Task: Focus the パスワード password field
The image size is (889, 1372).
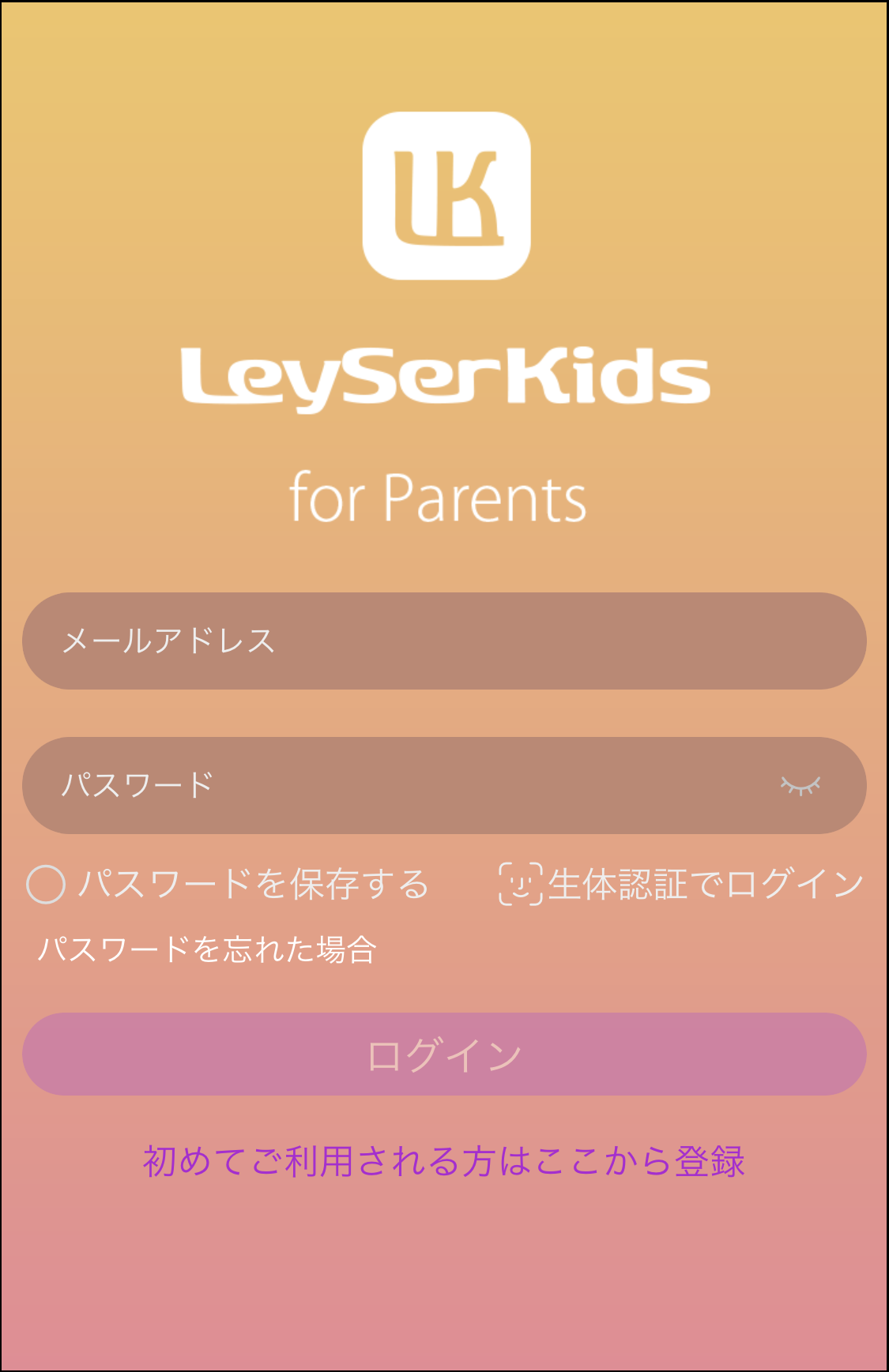Action: tap(395, 785)
